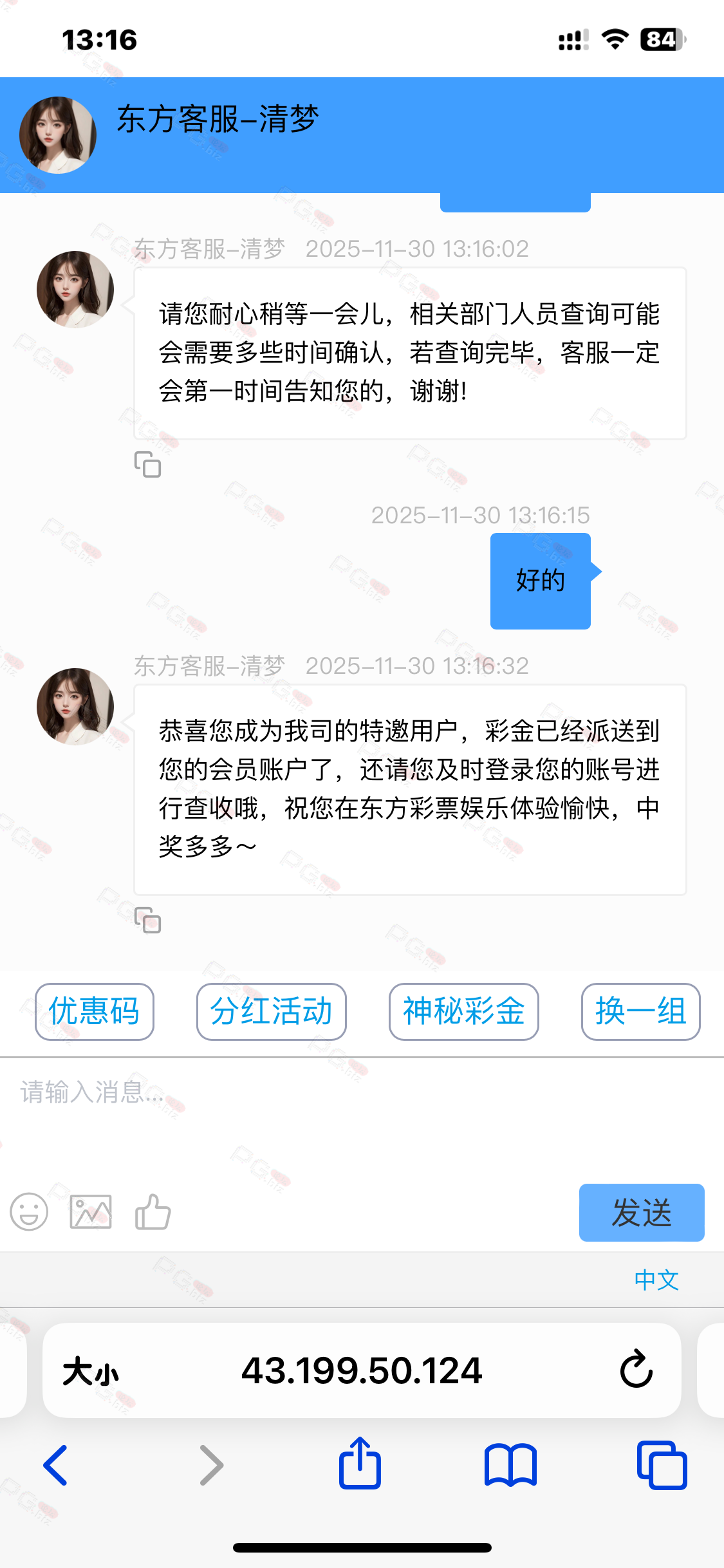The width and height of the screenshot is (724, 1568).
Task: Tap the 优惠码 quick reply chip
Action: (95, 1011)
